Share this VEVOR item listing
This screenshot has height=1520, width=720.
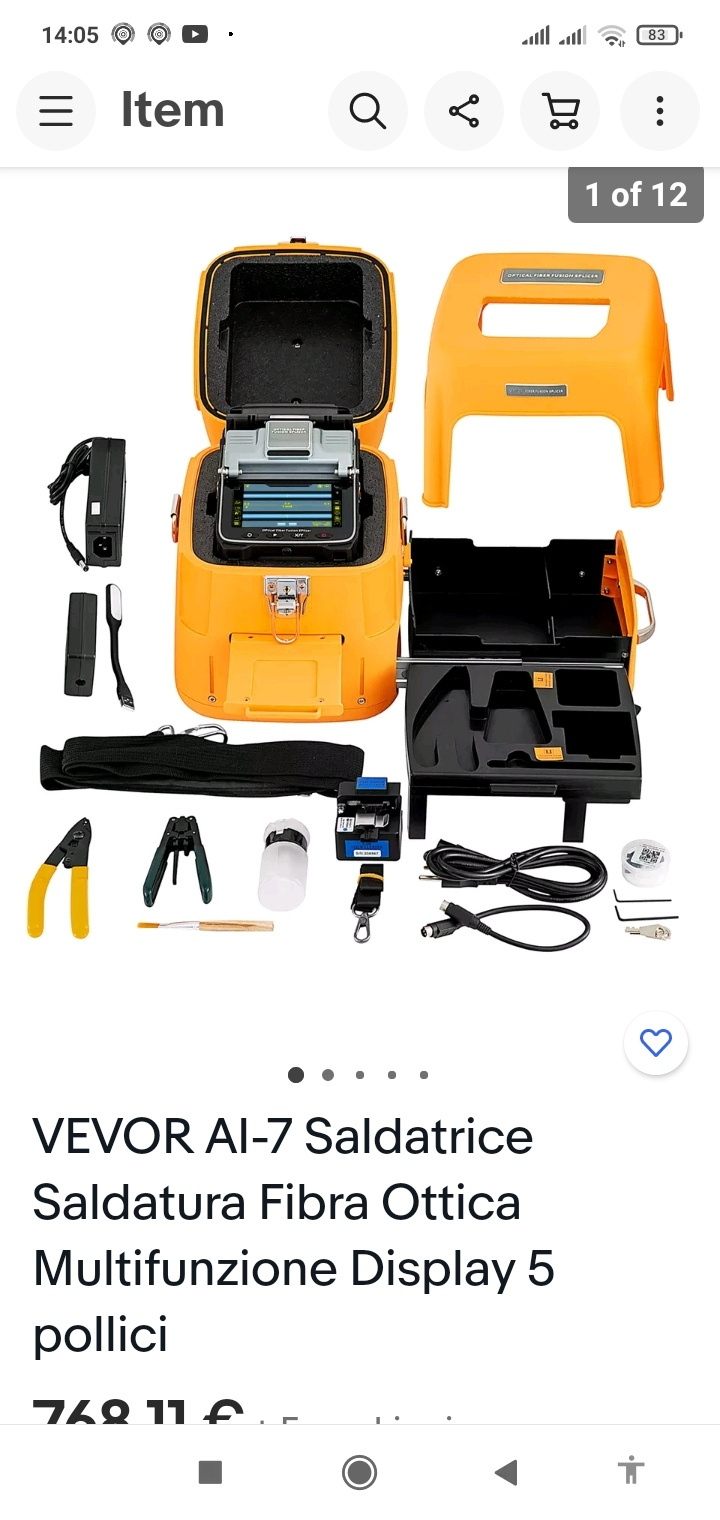[x=464, y=111]
